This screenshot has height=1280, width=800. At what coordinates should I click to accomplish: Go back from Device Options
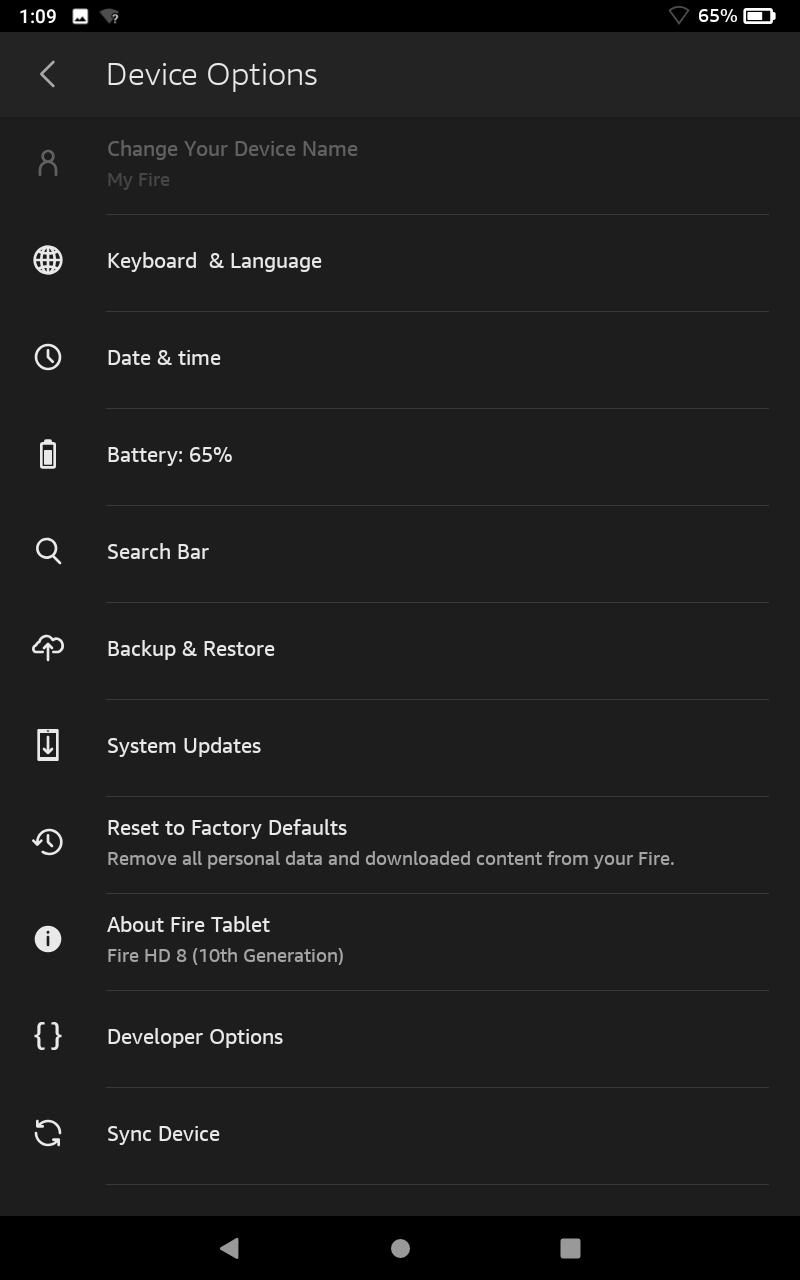coord(47,74)
